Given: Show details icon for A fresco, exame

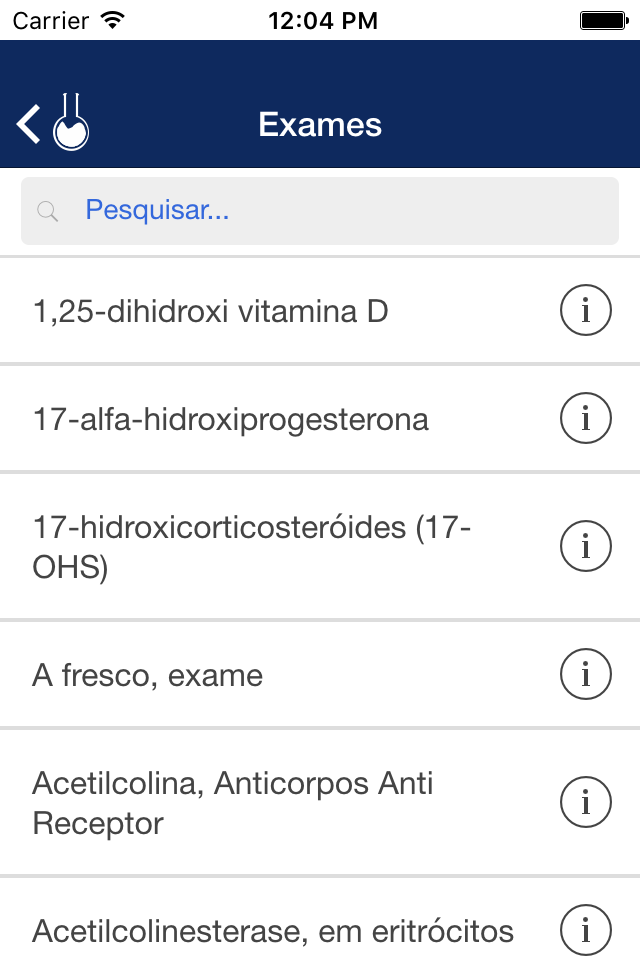Looking at the screenshot, I should (x=585, y=675).
